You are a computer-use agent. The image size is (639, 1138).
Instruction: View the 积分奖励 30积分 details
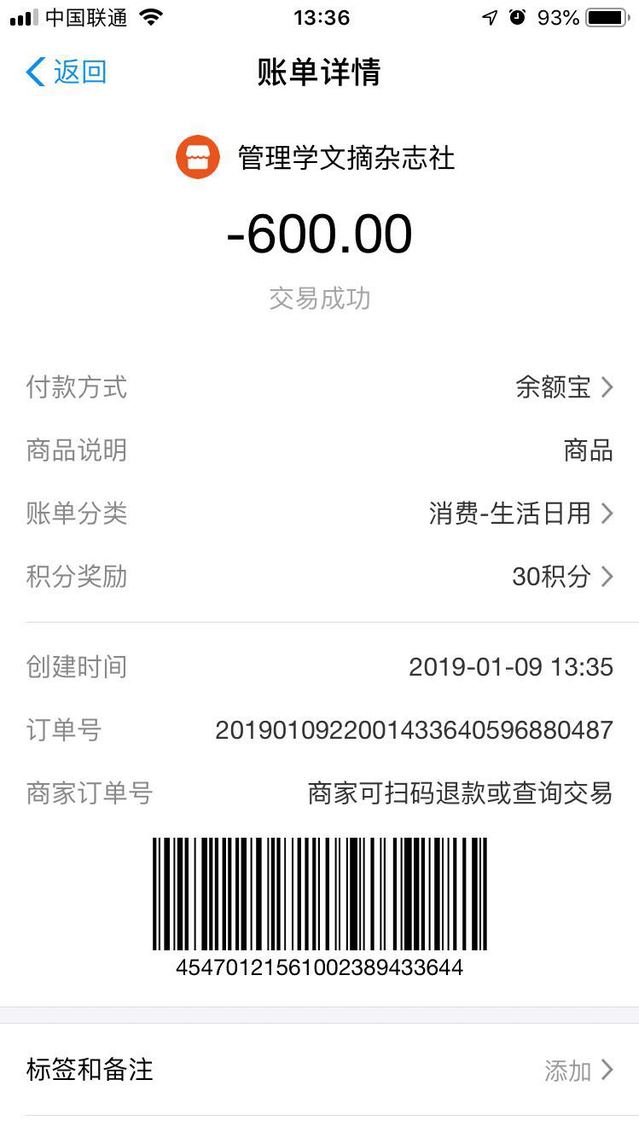point(320,576)
